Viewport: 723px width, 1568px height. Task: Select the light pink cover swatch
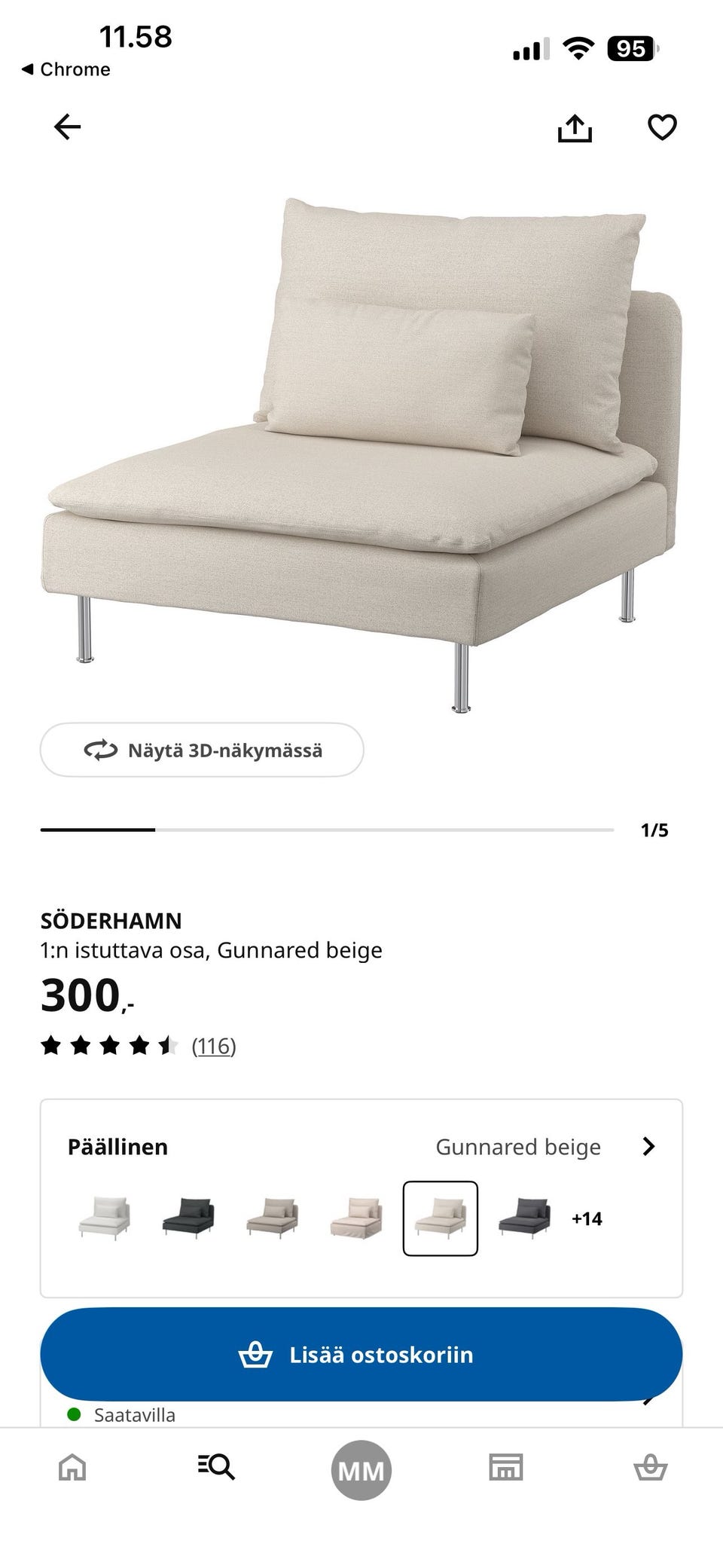coord(357,1218)
